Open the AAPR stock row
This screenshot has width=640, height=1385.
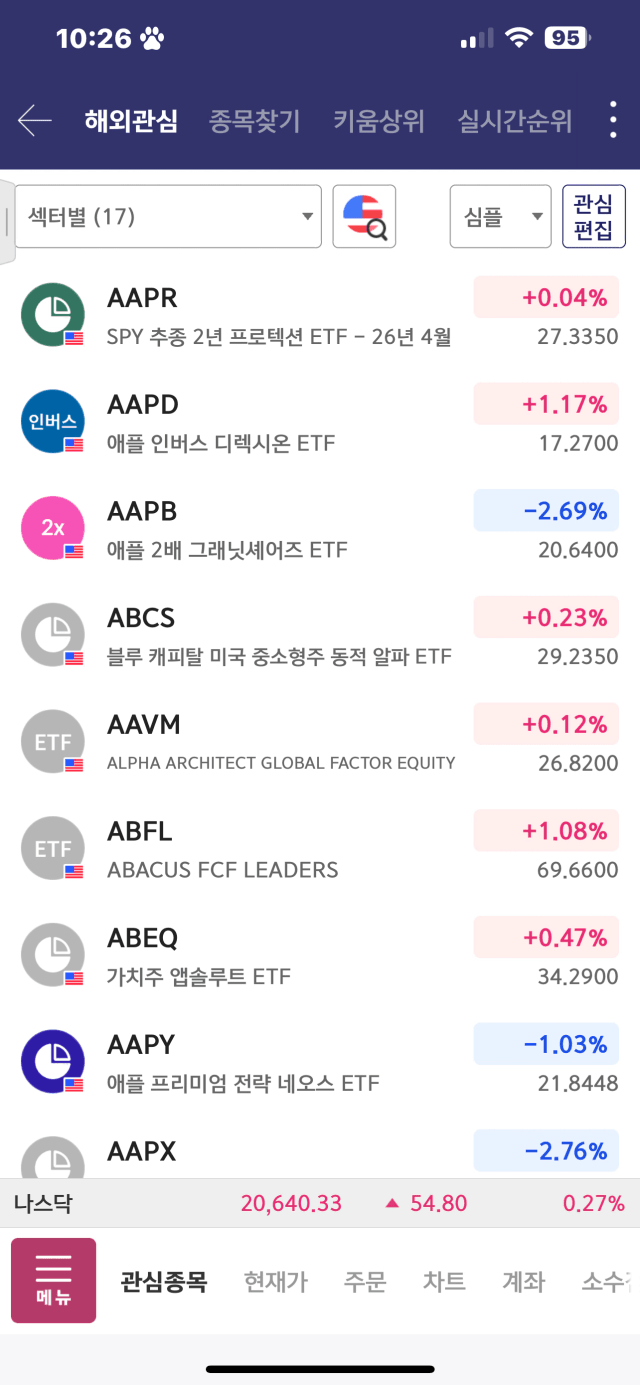(x=320, y=316)
